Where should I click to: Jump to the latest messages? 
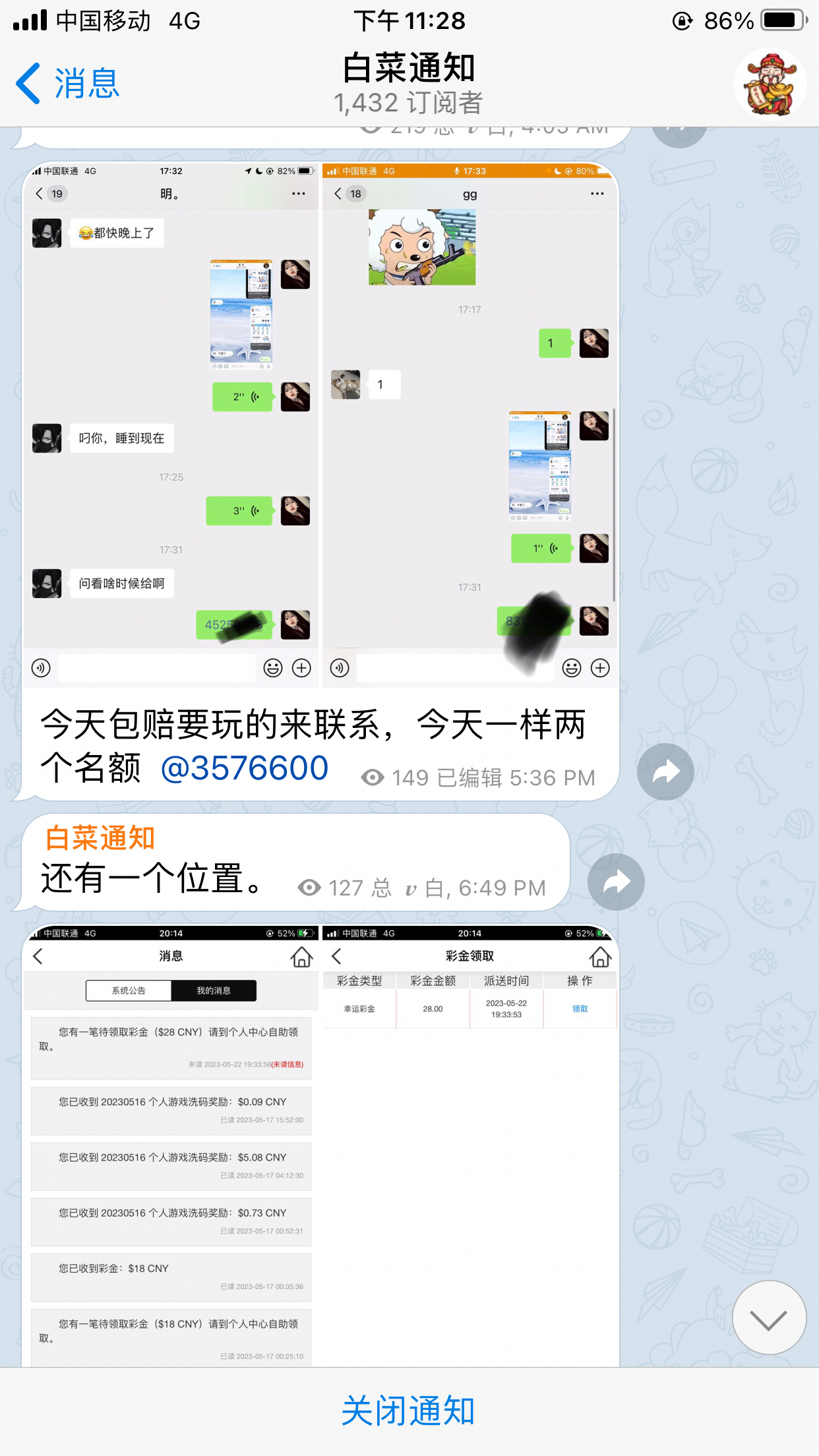768,1318
